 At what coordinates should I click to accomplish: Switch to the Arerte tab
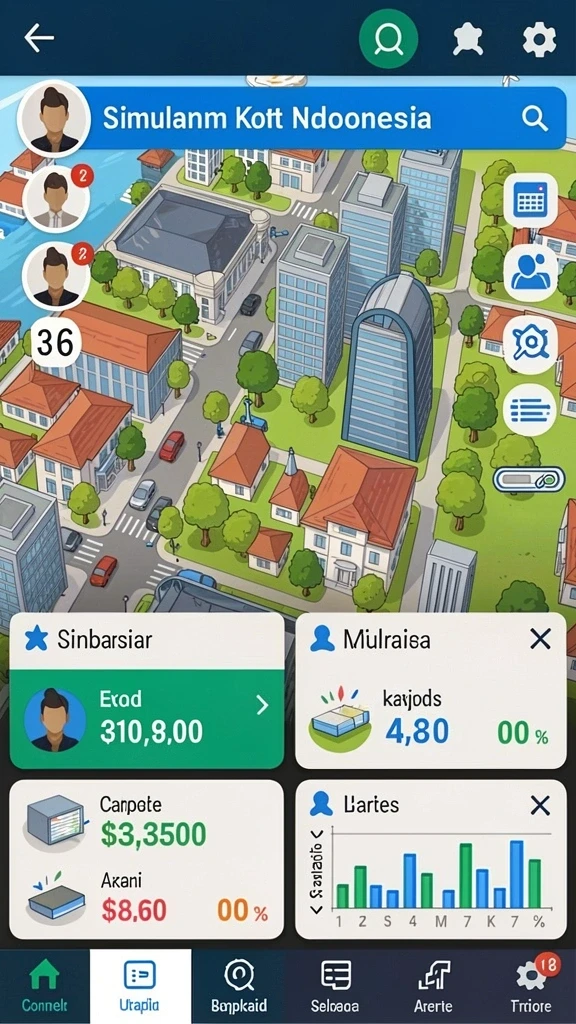point(433,986)
